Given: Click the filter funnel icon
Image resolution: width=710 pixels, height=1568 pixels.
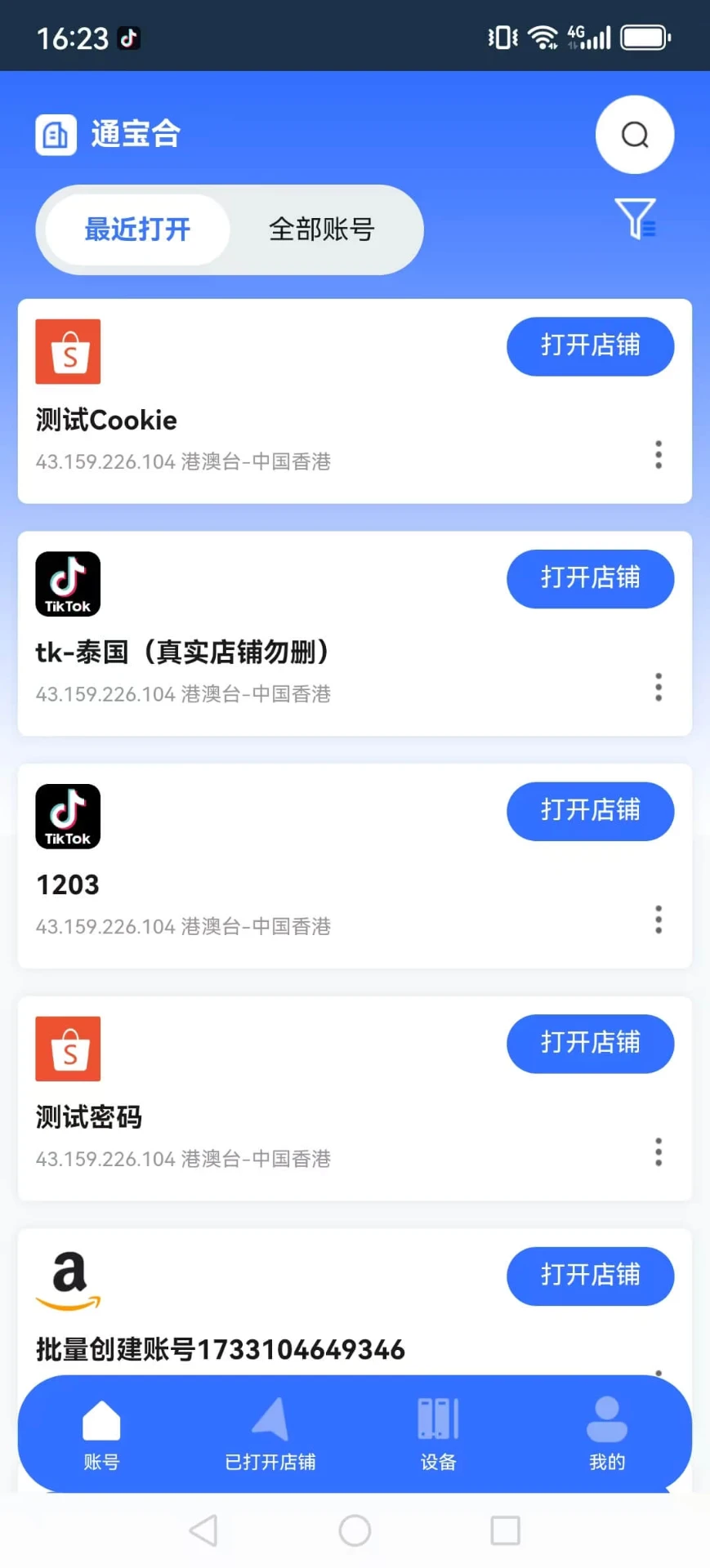Looking at the screenshot, I should (636, 220).
